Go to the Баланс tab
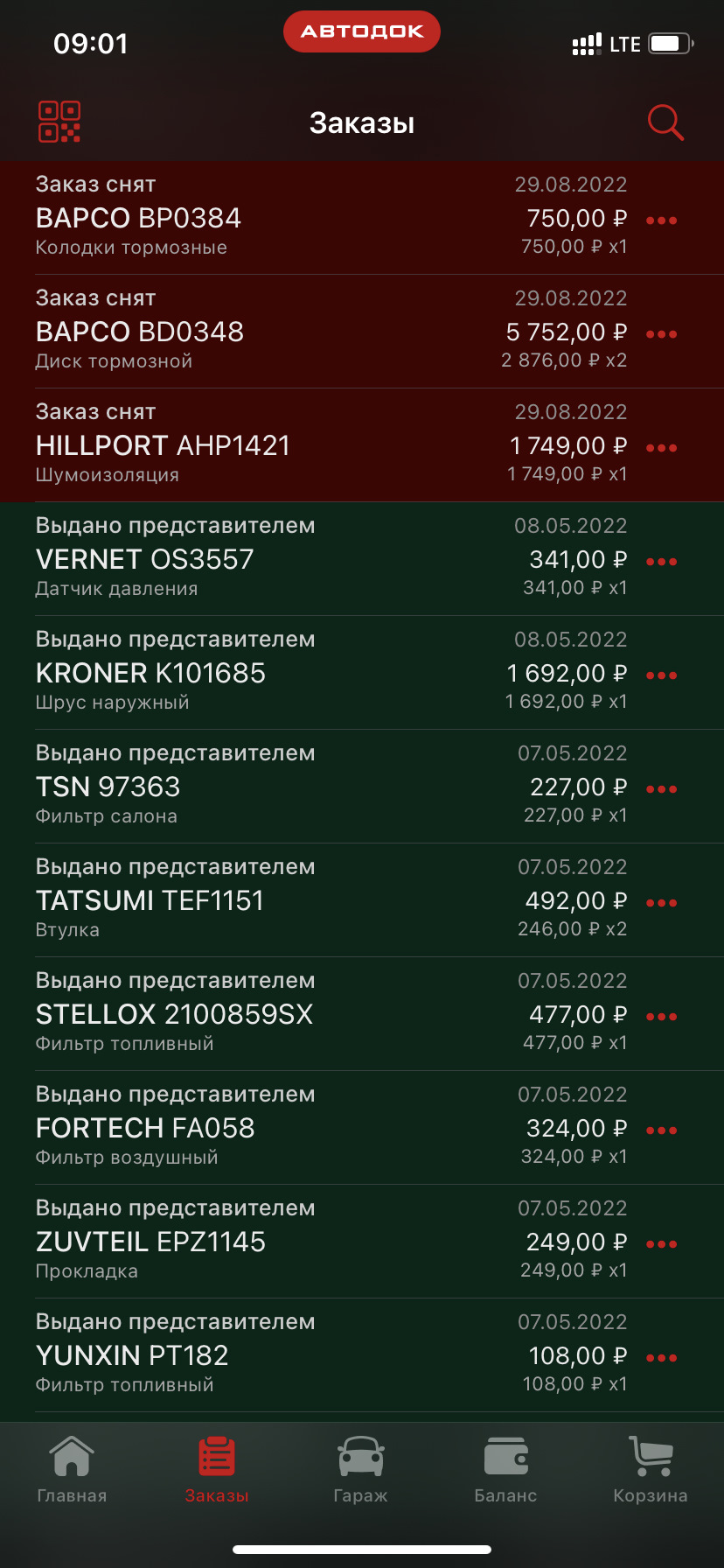Image resolution: width=724 pixels, height=1568 pixels. (505, 1470)
